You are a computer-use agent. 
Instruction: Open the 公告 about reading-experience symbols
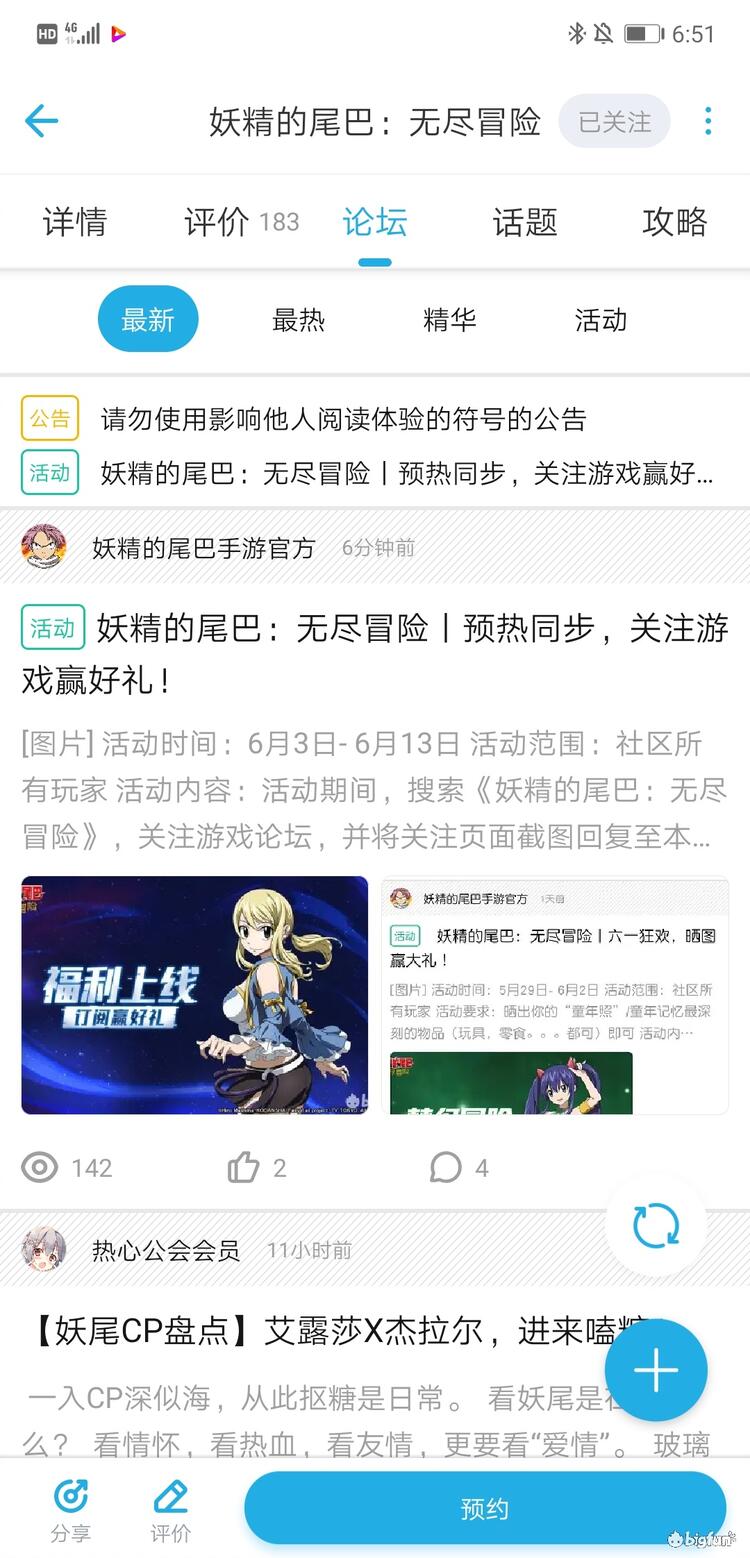click(343, 419)
